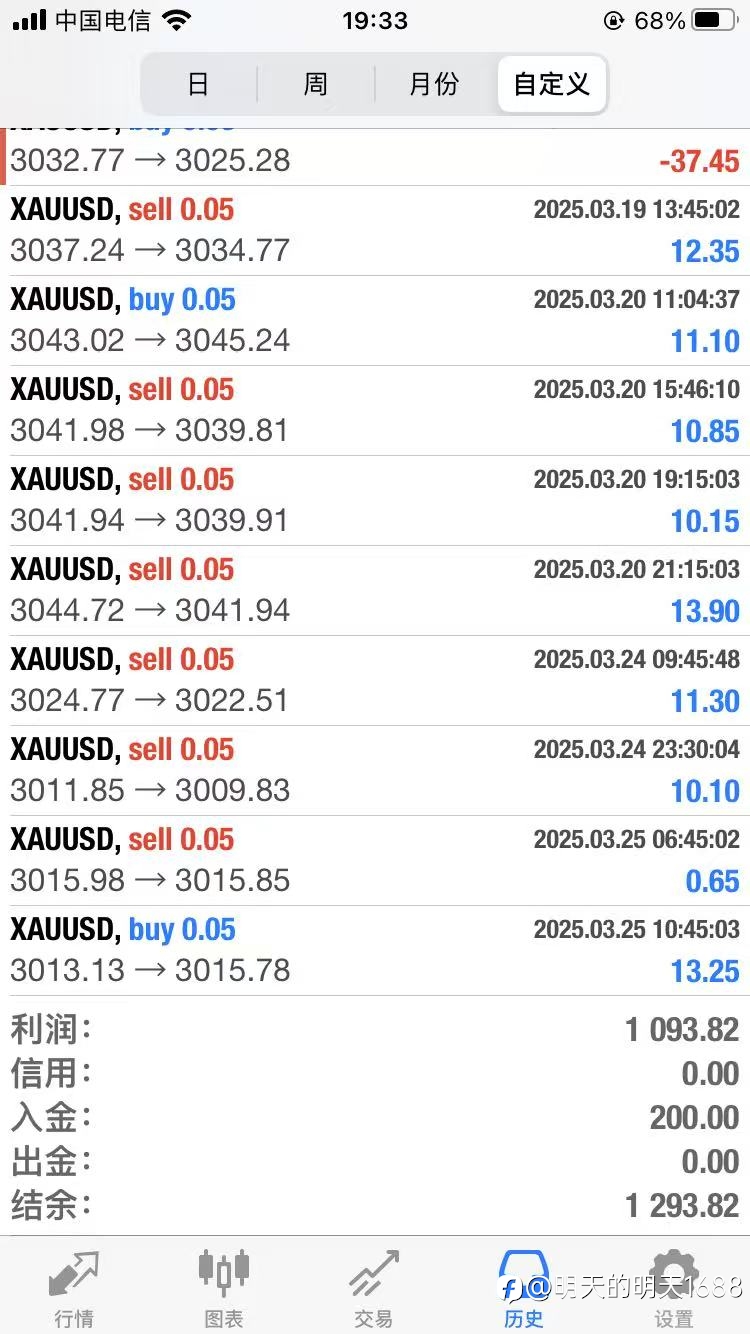Screen dimensions: 750x1334
Task: Tap the 历史 history tab
Action: pyautogui.click(x=524, y=1288)
